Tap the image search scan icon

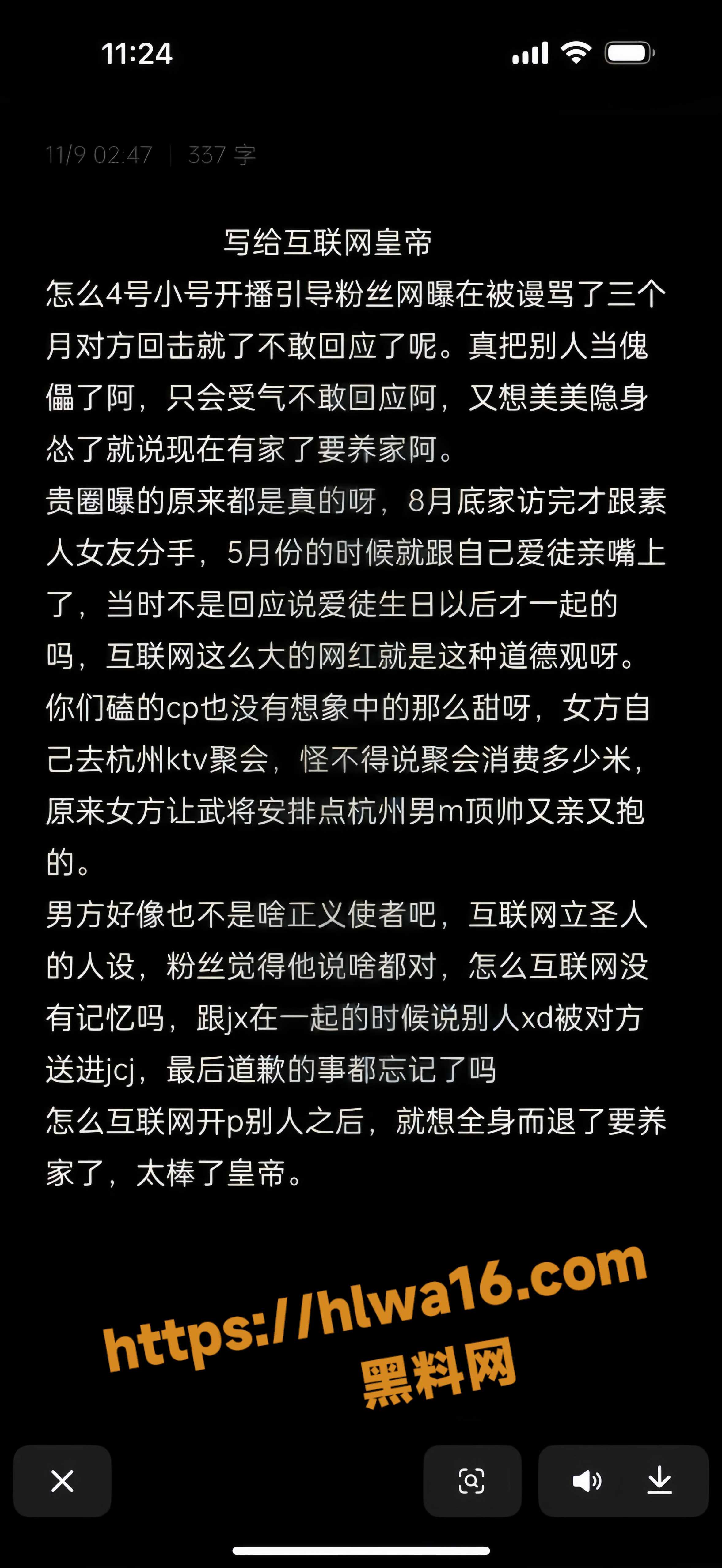click(x=472, y=1481)
